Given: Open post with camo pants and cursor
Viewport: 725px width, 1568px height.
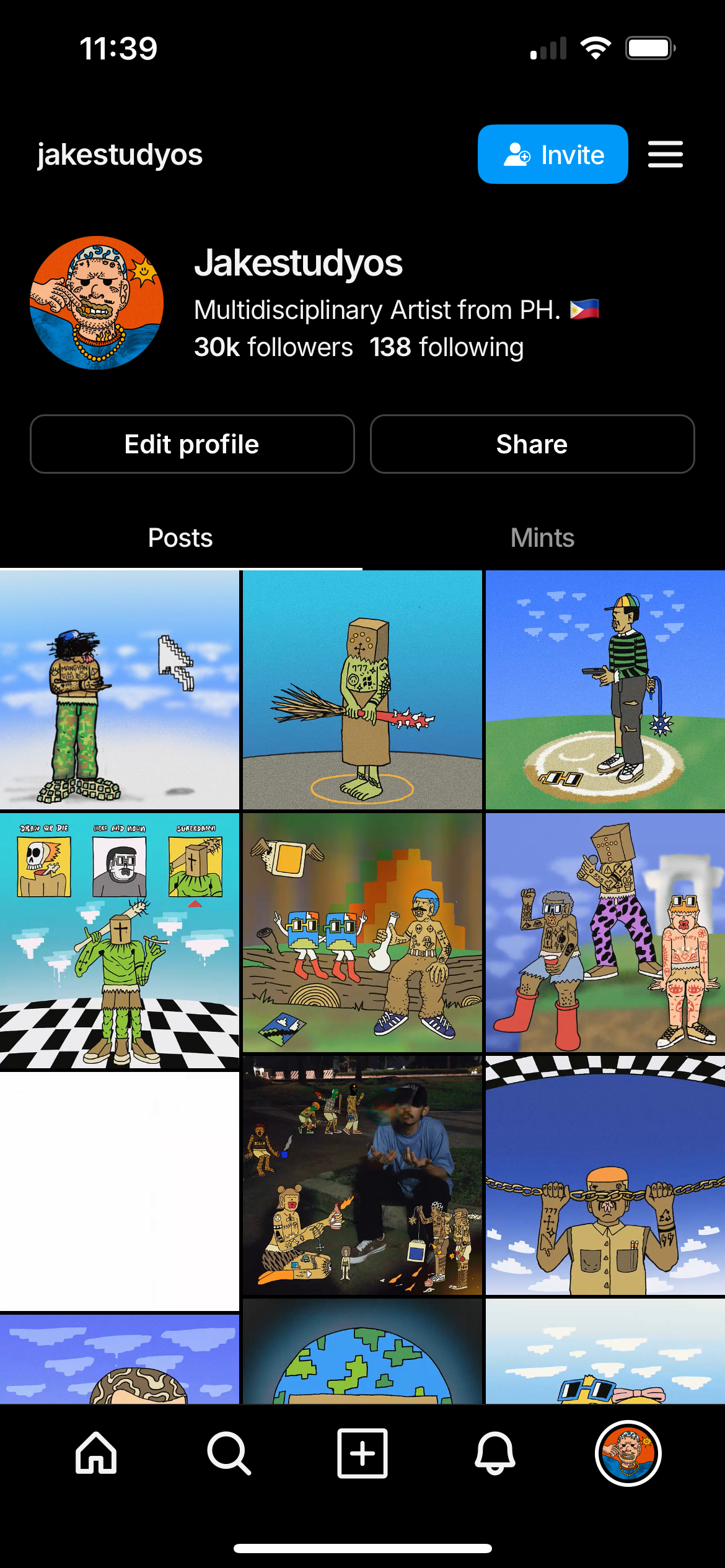Looking at the screenshot, I should (119, 690).
